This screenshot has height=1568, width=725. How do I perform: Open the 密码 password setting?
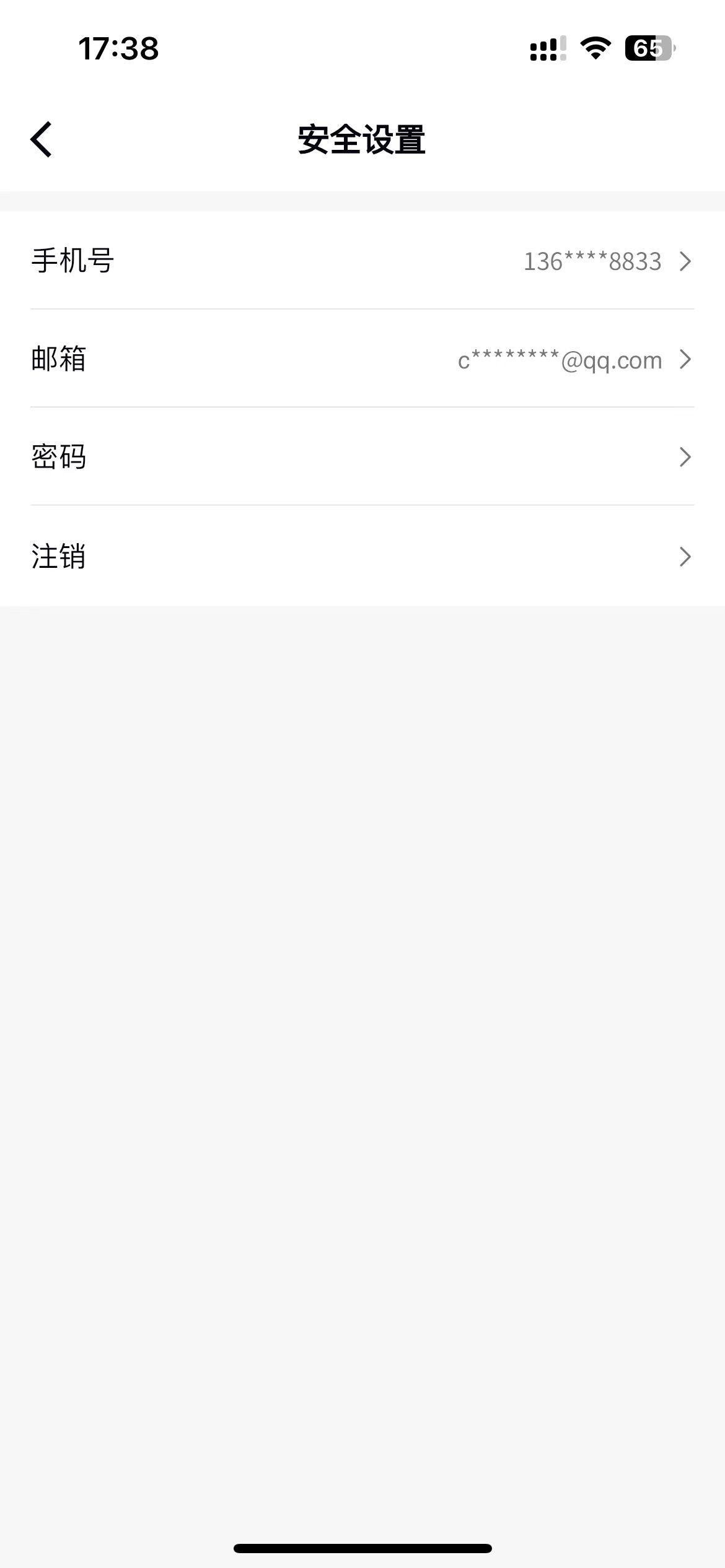pos(362,457)
